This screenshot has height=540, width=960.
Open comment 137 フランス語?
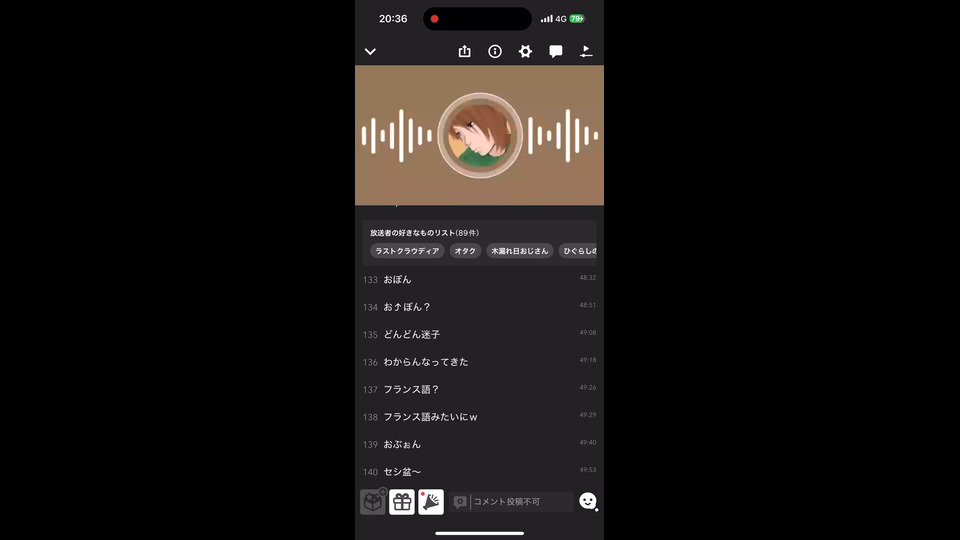[x=412, y=389]
